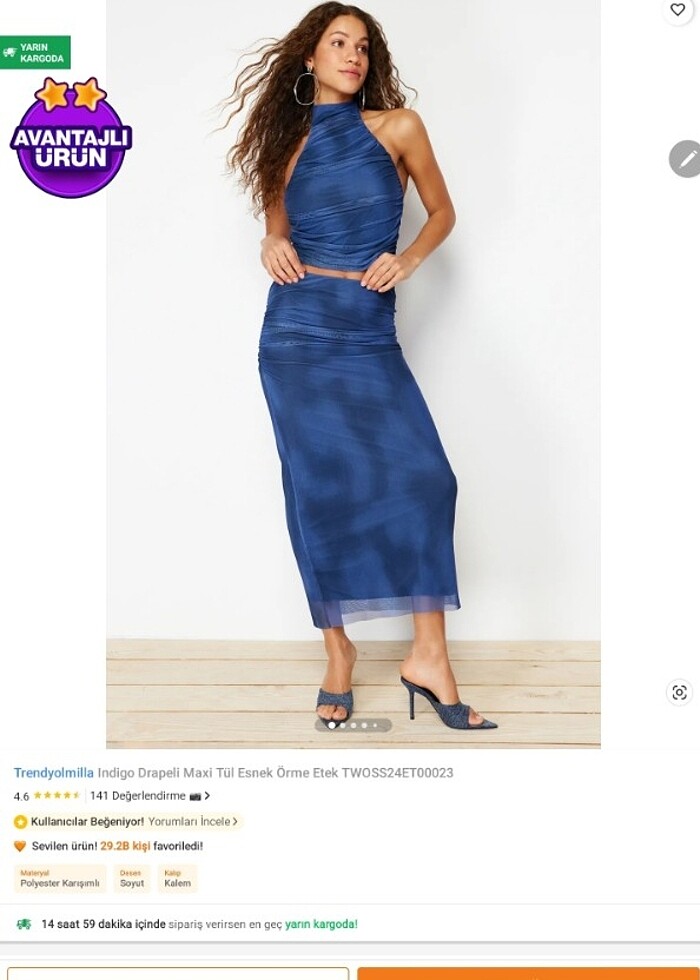The height and width of the screenshot is (980, 700).
Task: Add the product to favorites with the heart icon
Action: click(x=678, y=10)
